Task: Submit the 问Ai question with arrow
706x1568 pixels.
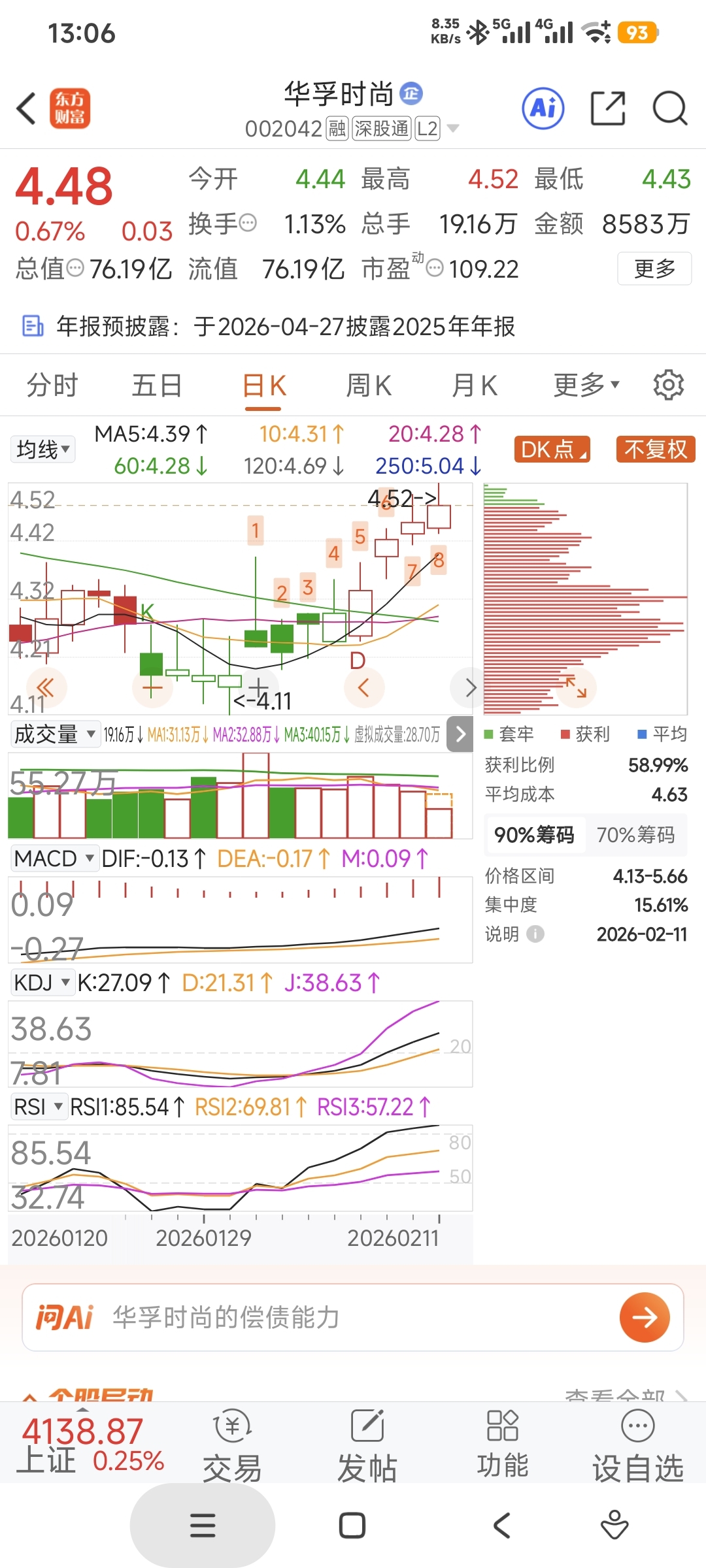Action: point(645,1317)
